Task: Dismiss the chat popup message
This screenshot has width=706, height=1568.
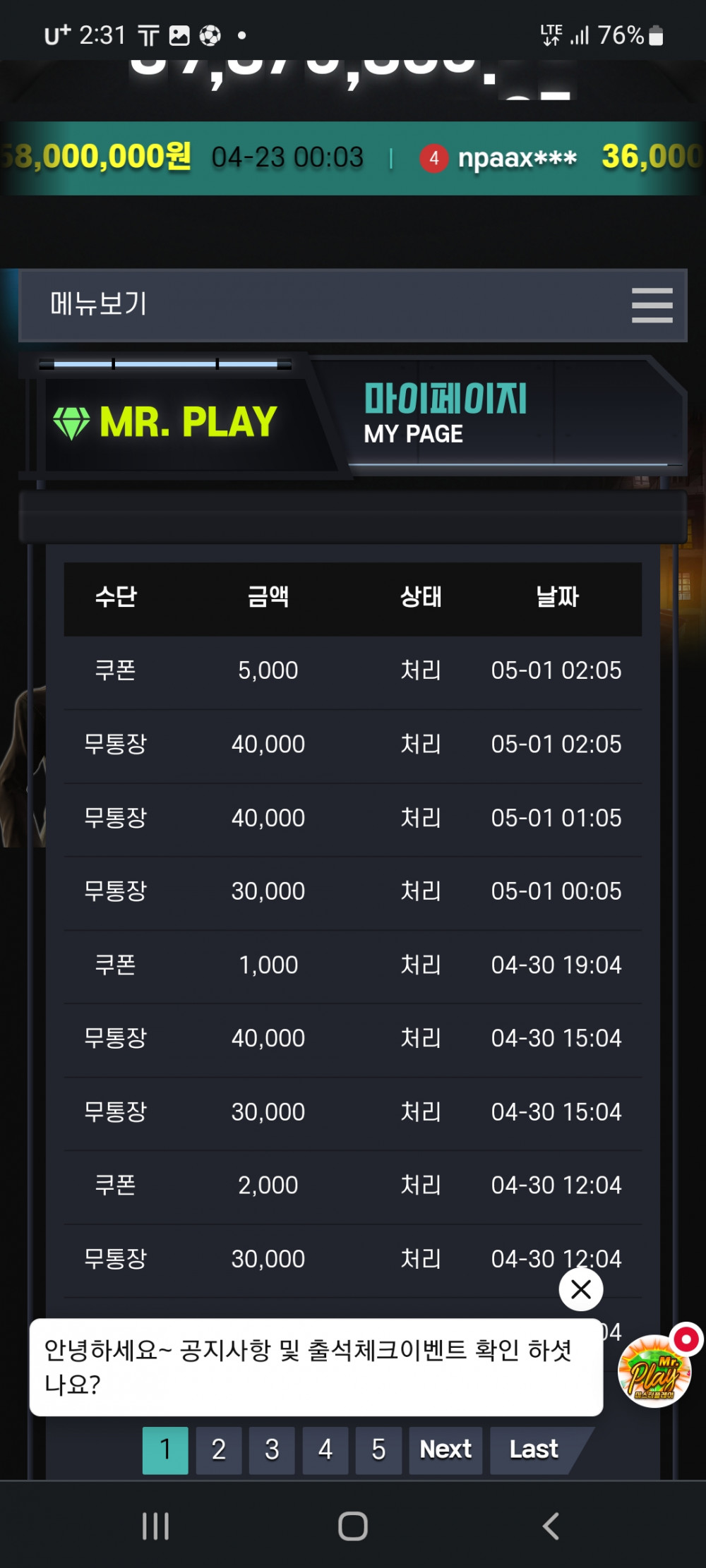Action: (x=580, y=1289)
